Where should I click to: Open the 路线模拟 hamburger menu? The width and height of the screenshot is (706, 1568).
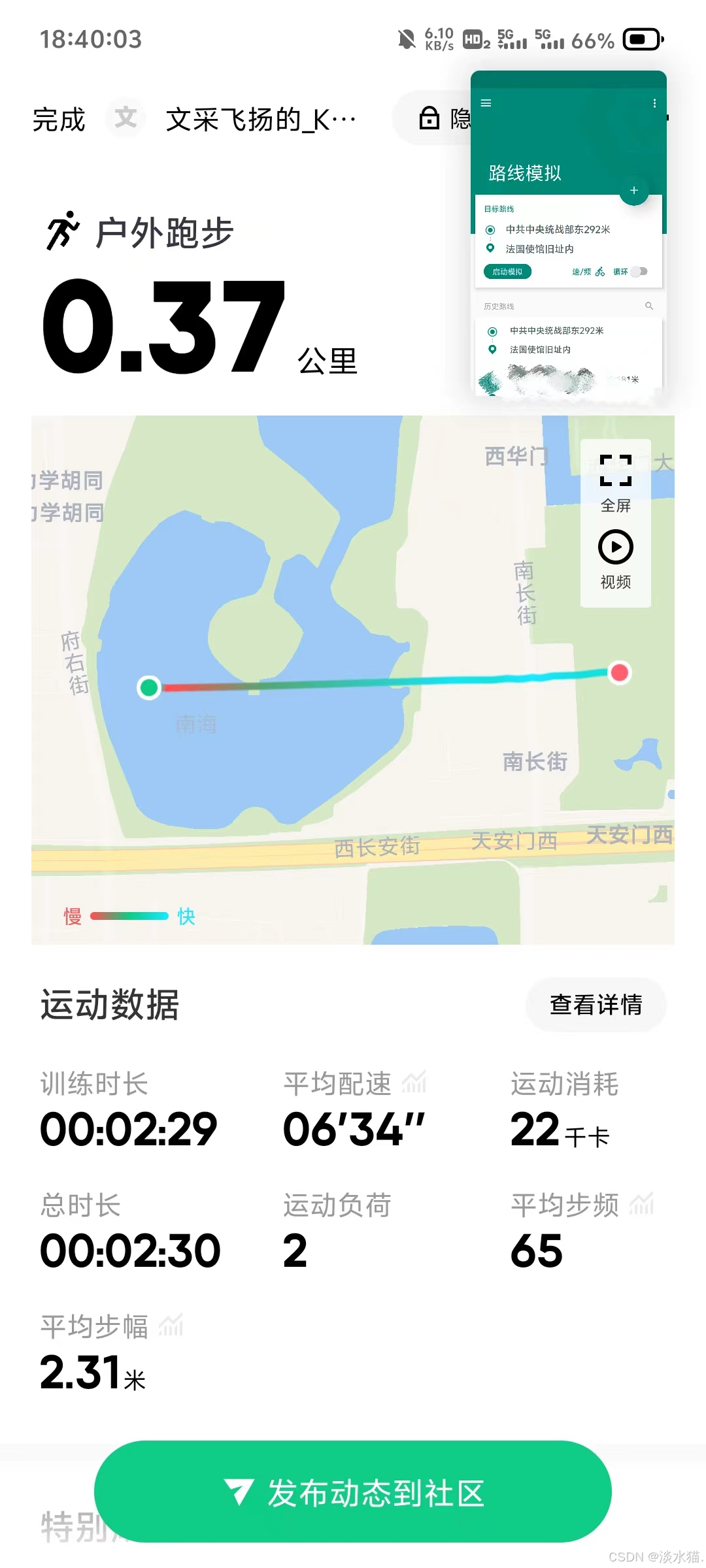pos(486,103)
